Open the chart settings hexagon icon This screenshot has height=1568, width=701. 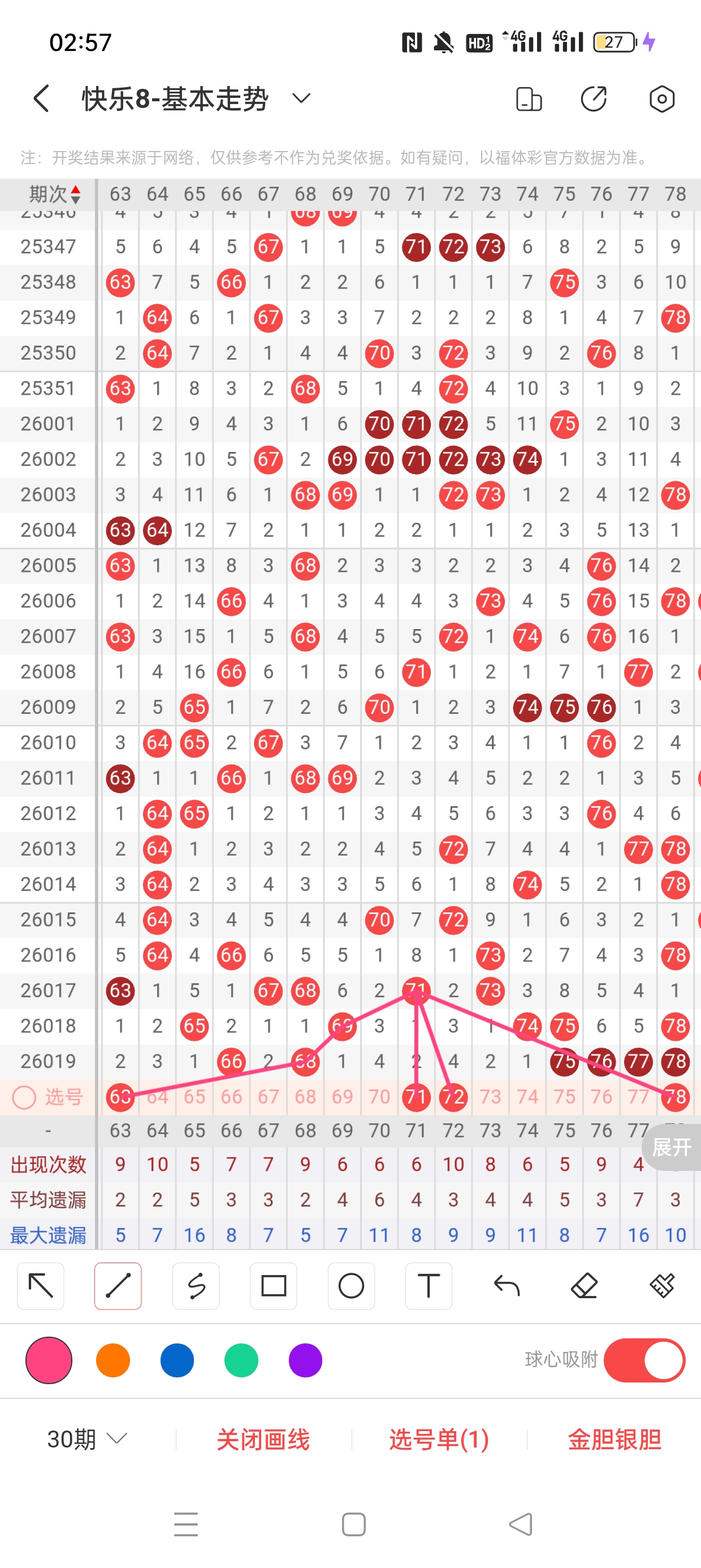[661, 99]
